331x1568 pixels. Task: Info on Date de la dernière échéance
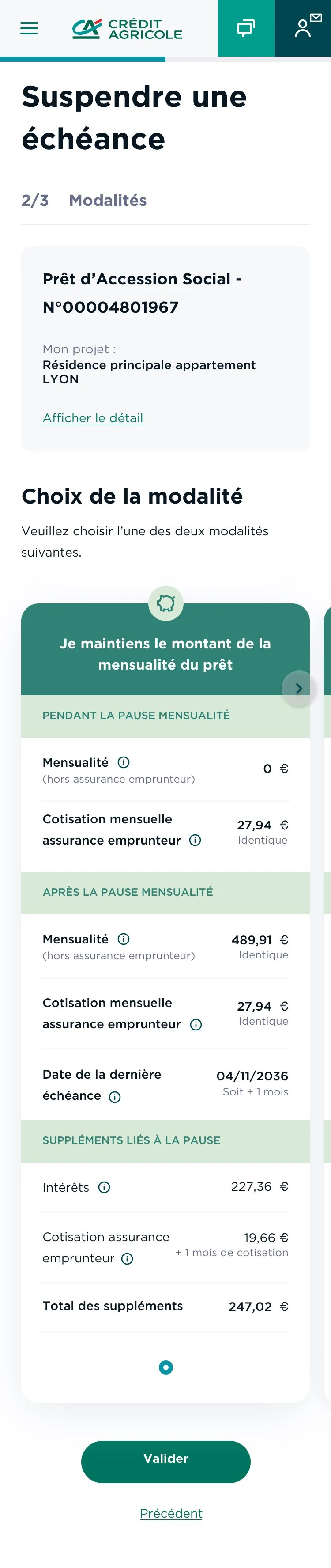click(x=114, y=1097)
